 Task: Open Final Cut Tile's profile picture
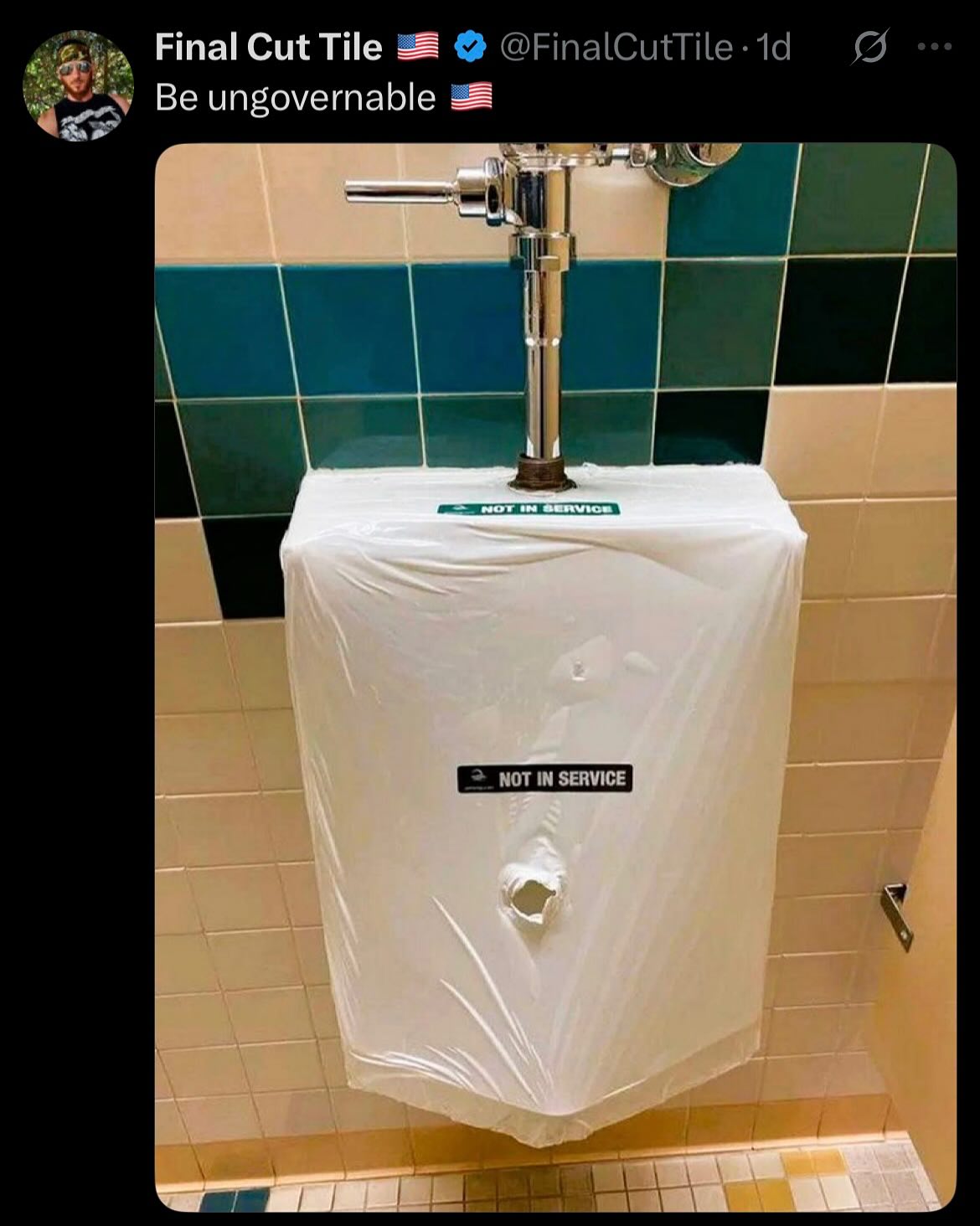(x=78, y=85)
